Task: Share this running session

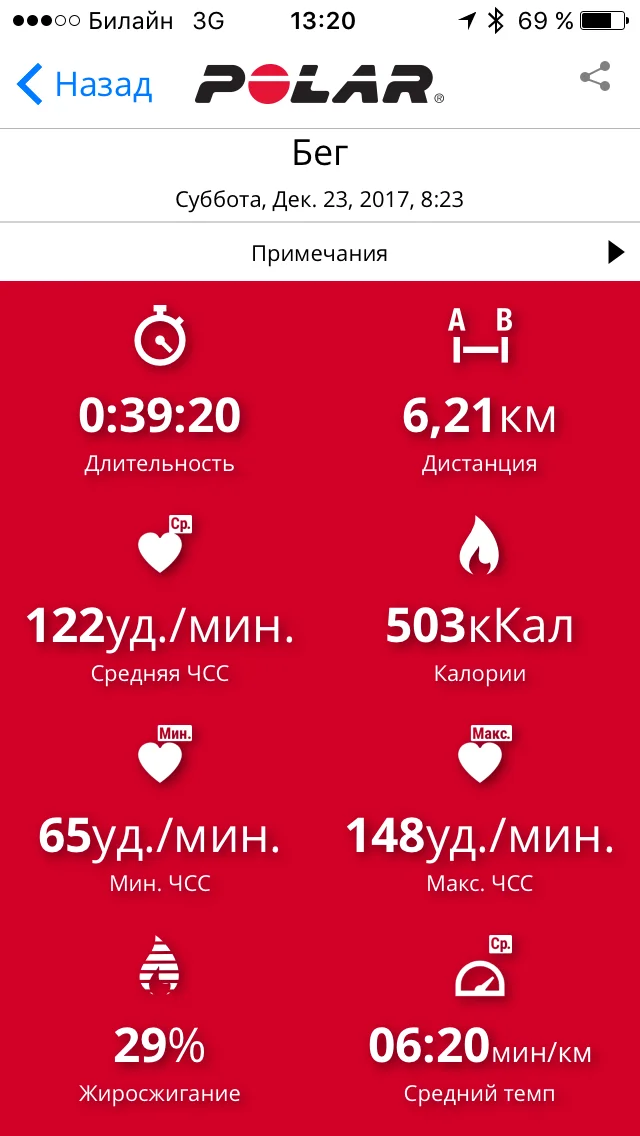Action: pyautogui.click(x=595, y=78)
